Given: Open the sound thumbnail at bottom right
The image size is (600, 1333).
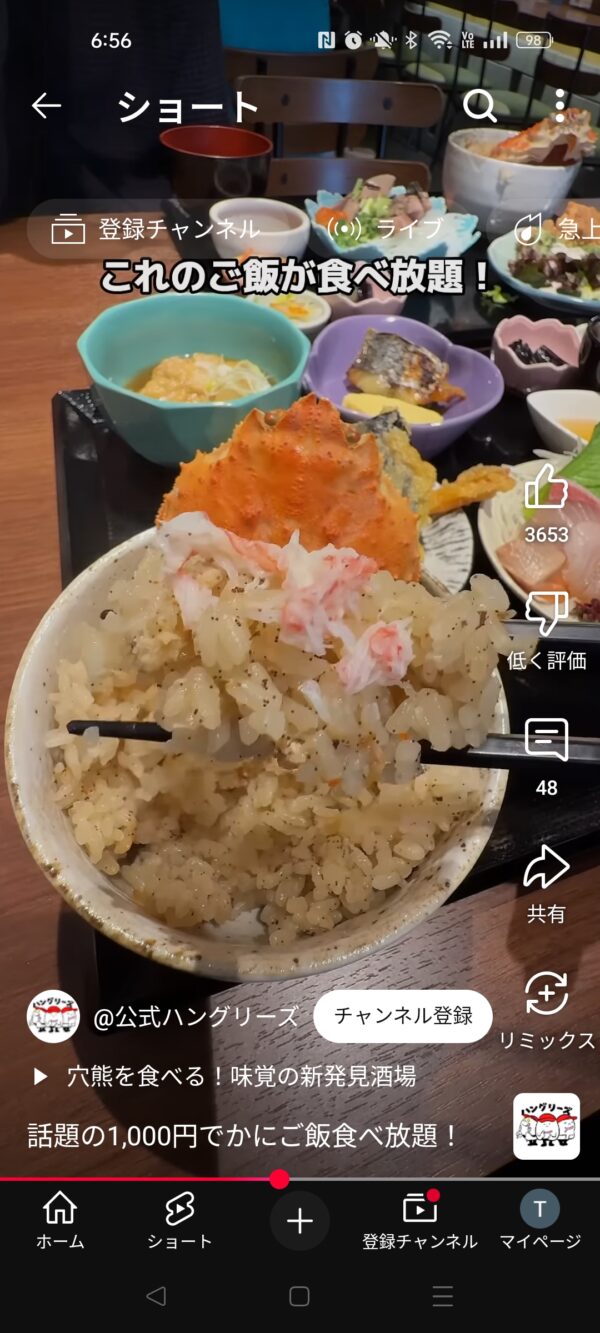Looking at the screenshot, I should [x=546, y=1126].
